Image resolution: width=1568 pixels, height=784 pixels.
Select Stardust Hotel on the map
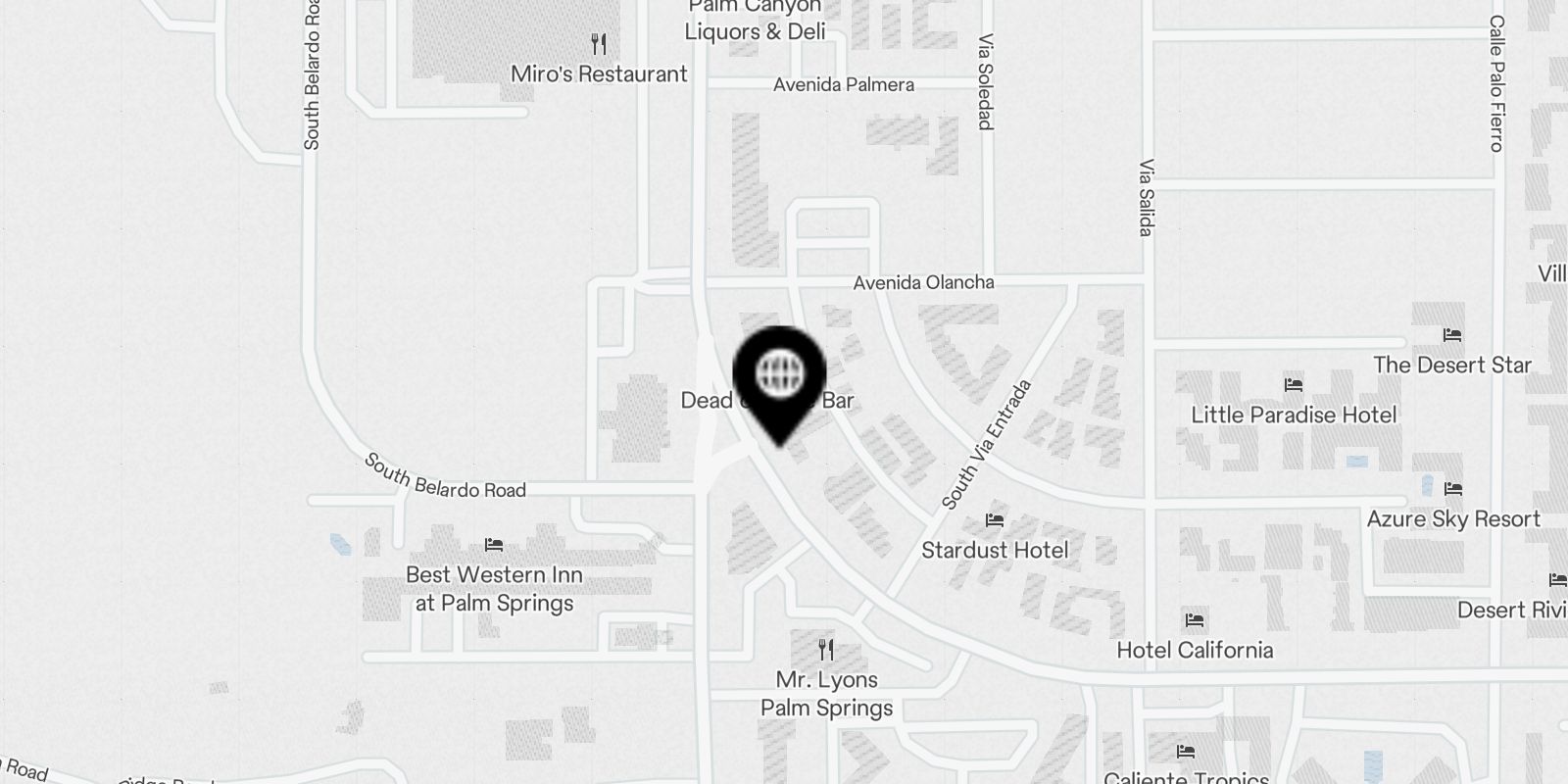pyautogui.click(x=995, y=521)
